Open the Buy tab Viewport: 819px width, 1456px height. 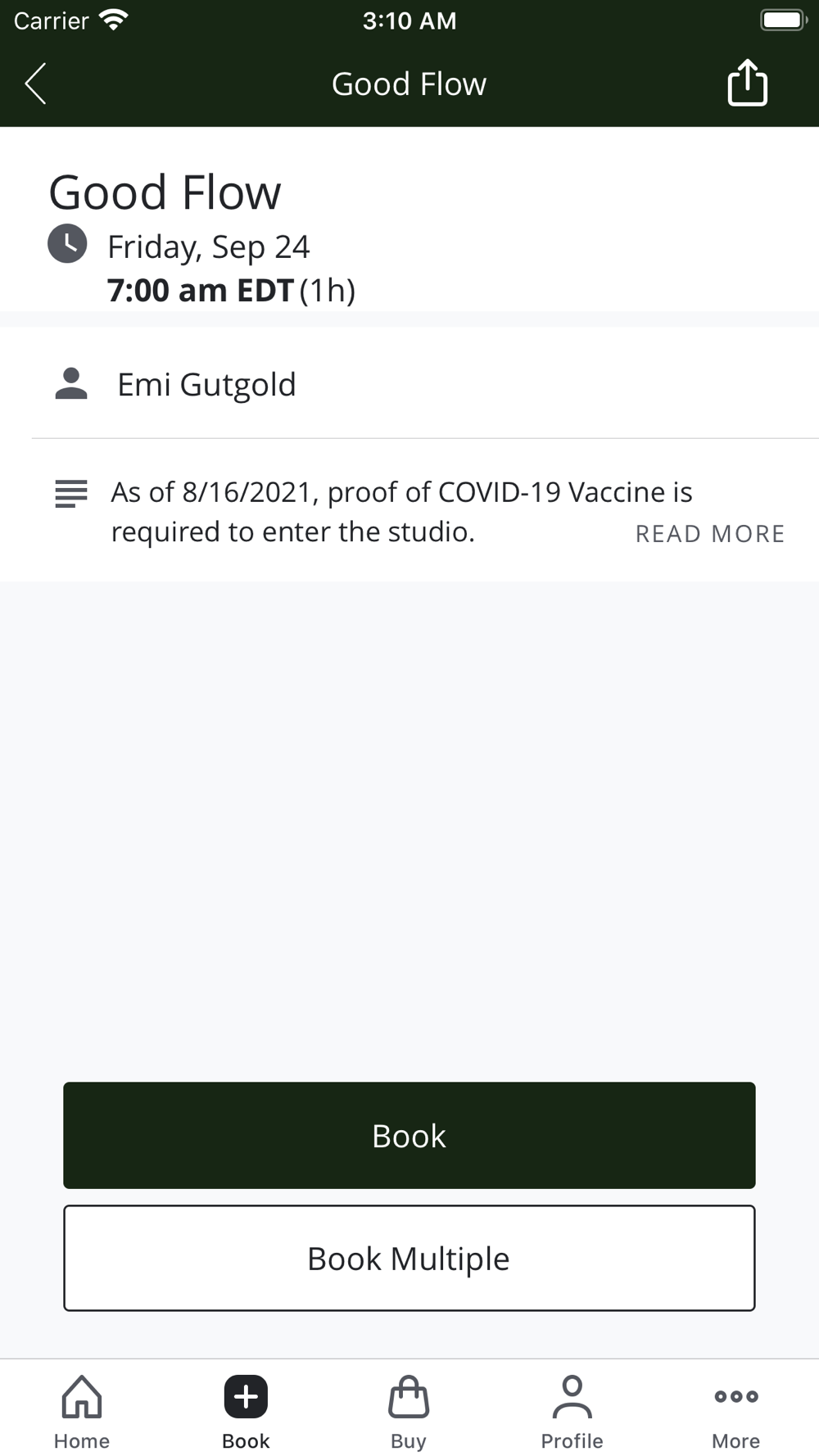(409, 1410)
